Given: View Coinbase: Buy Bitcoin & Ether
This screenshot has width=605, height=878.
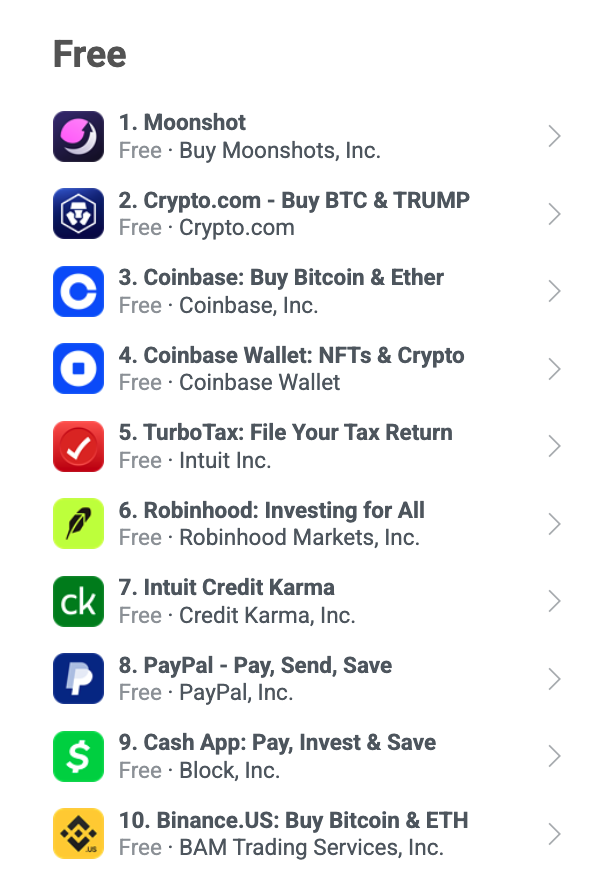Looking at the screenshot, I should [x=300, y=292].
